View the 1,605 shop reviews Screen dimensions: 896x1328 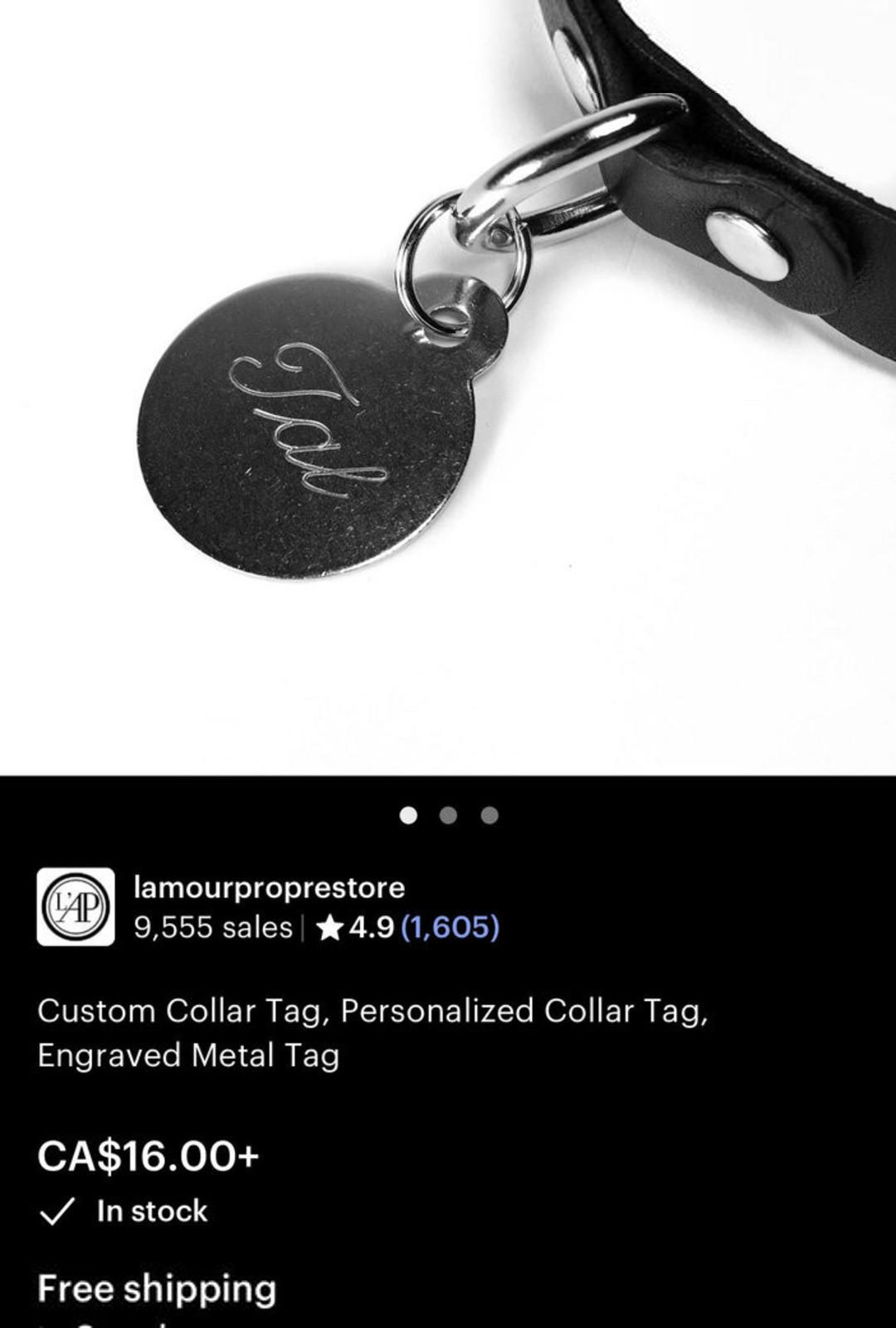[x=450, y=927]
